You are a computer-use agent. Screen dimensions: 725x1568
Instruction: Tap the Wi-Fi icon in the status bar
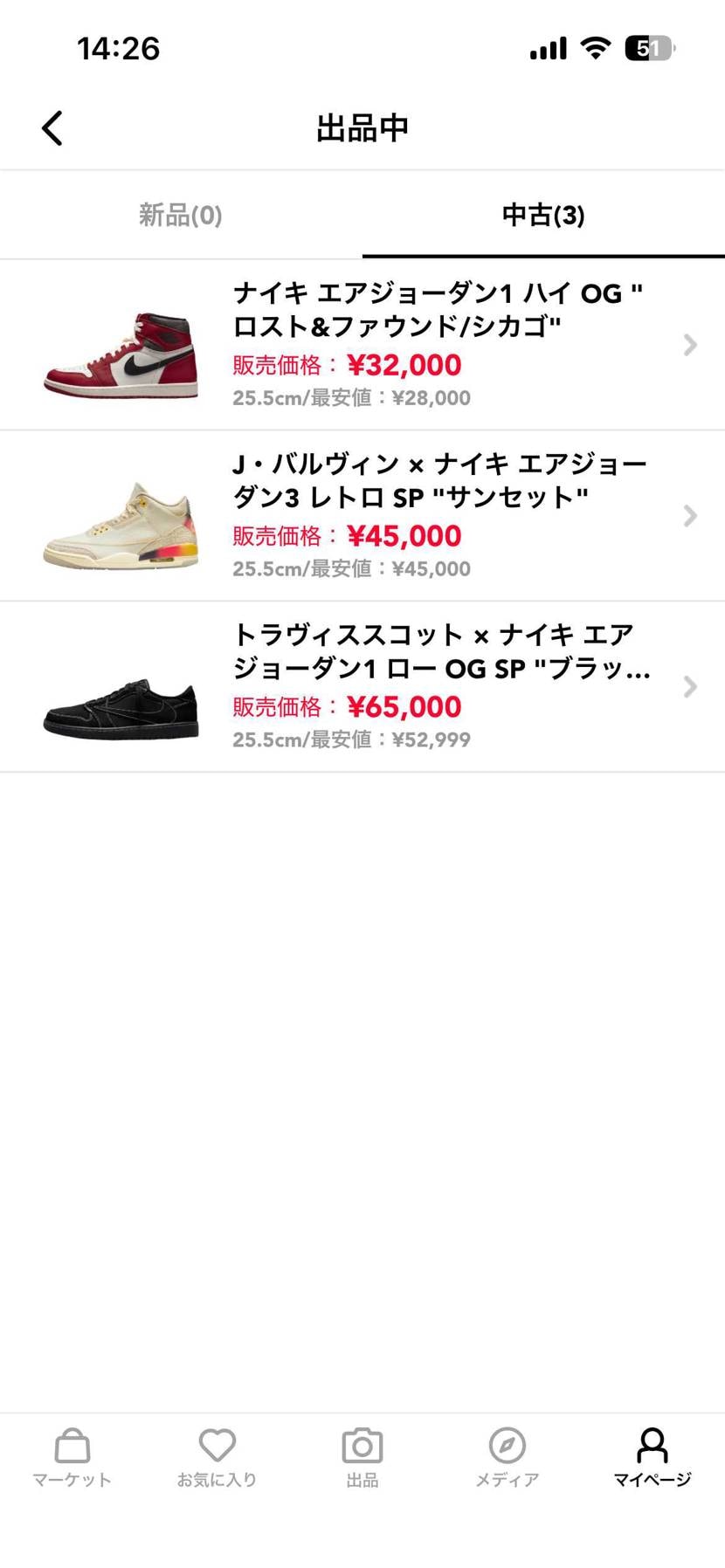tap(595, 48)
